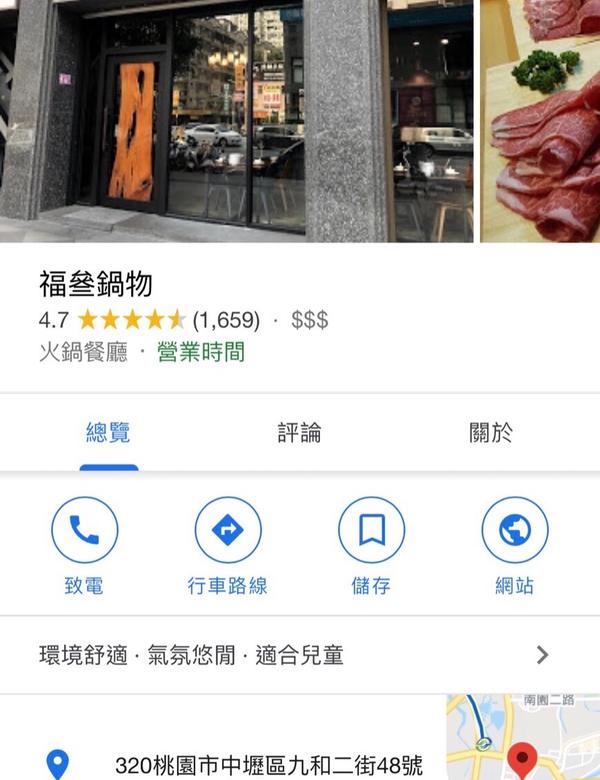Open the storefront photo of 福叁鍋物
The width and height of the screenshot is (600, 780).
click(236, 120)
